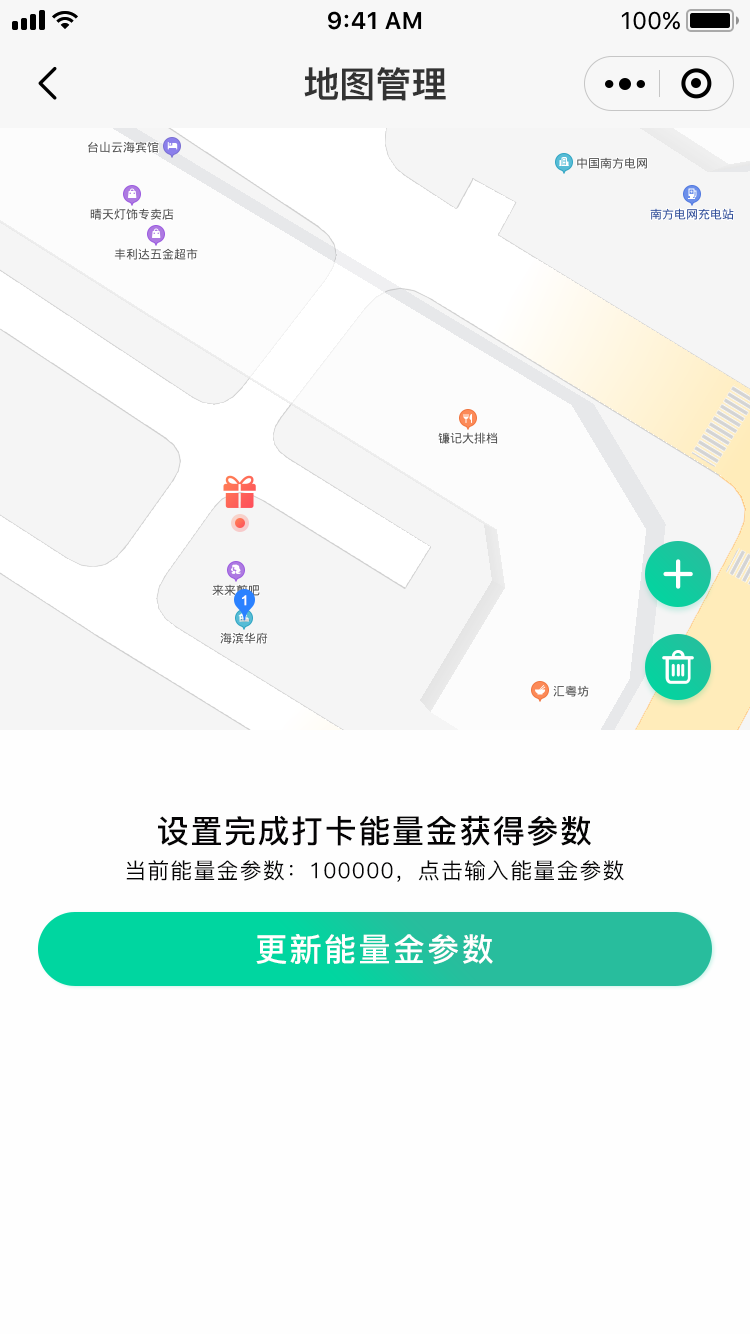Select the red gift box marker on the map
The image size is (750, 1334).
(239, 492)
